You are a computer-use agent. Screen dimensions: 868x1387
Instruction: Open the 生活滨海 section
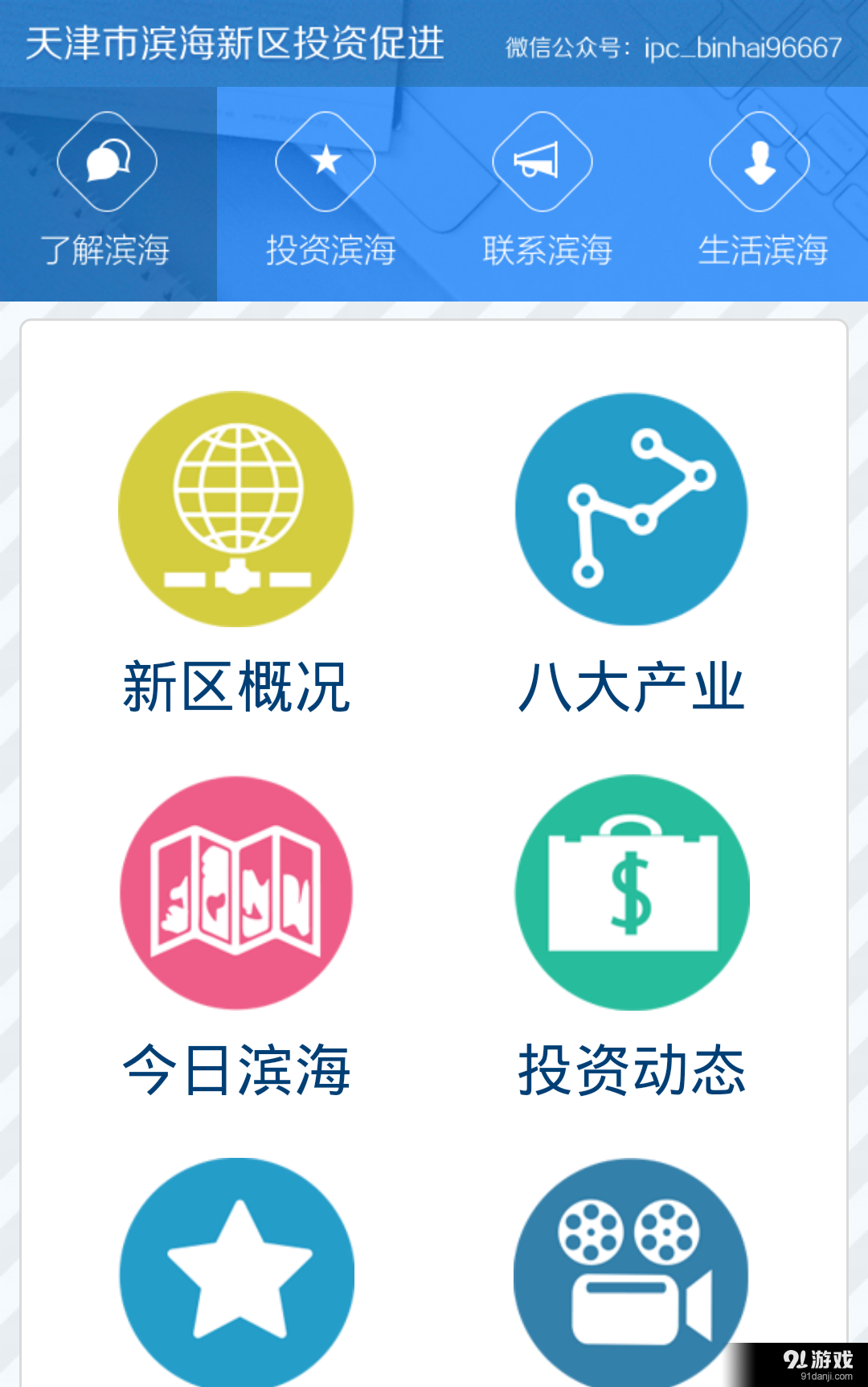tap(764, 249)
